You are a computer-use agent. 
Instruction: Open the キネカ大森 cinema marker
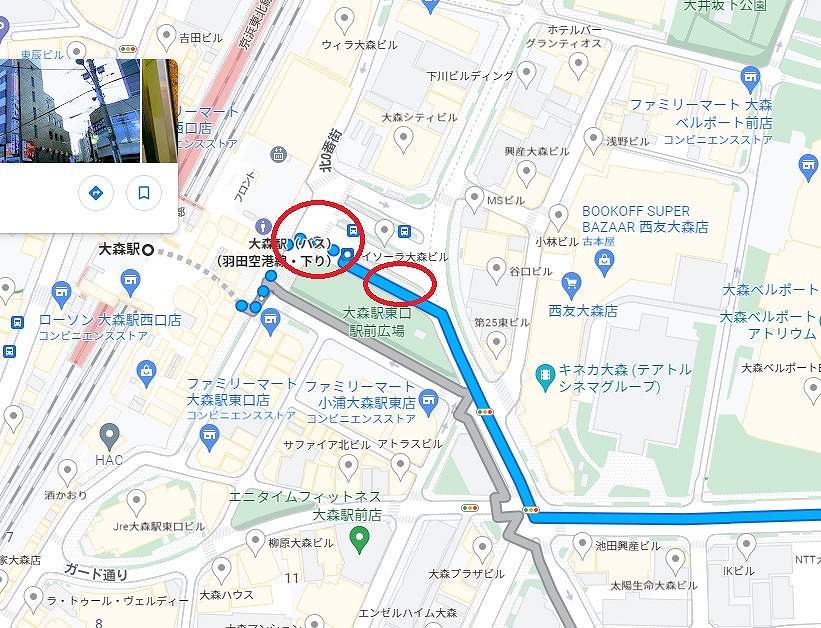tap(545, 373)
